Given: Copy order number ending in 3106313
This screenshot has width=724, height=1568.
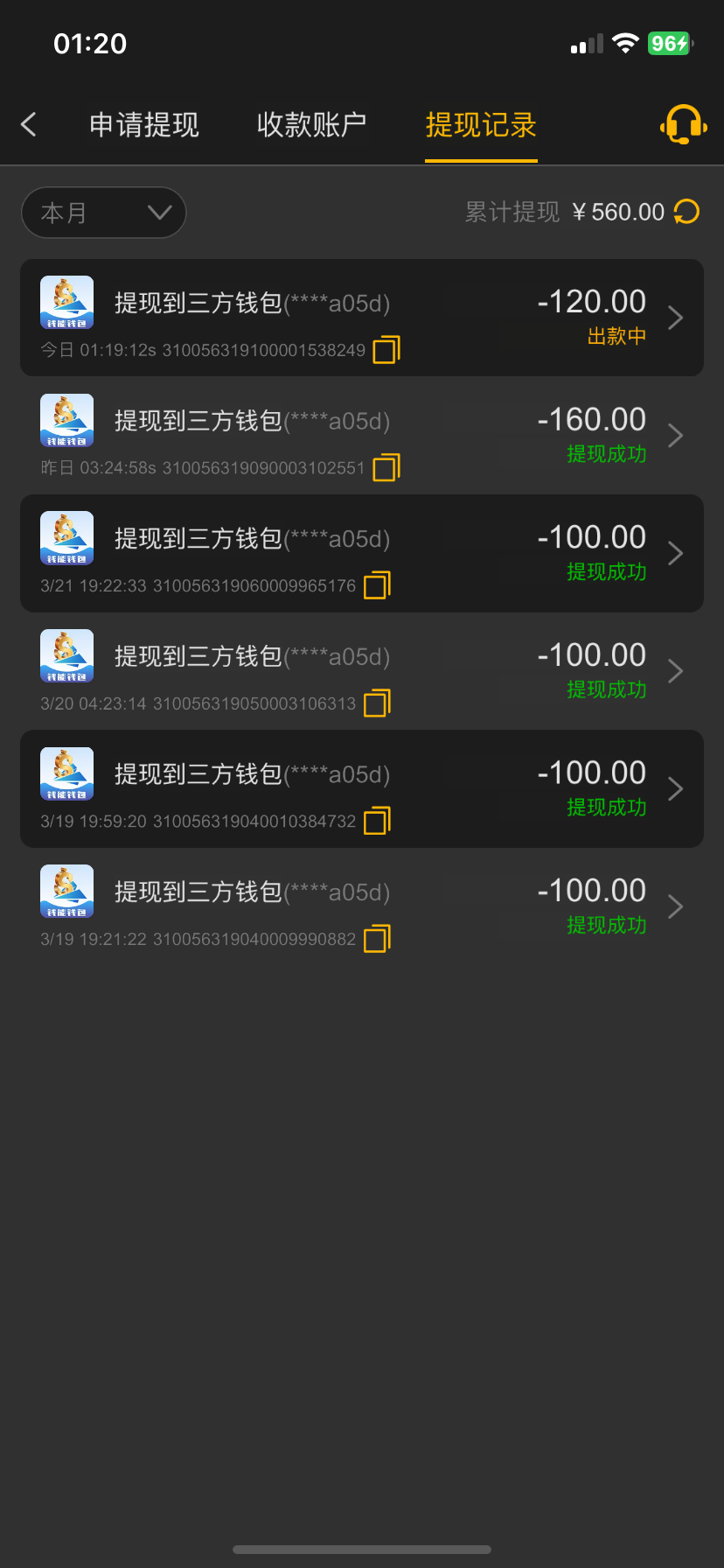Looking at the screenshot, I should coord(377,703).
